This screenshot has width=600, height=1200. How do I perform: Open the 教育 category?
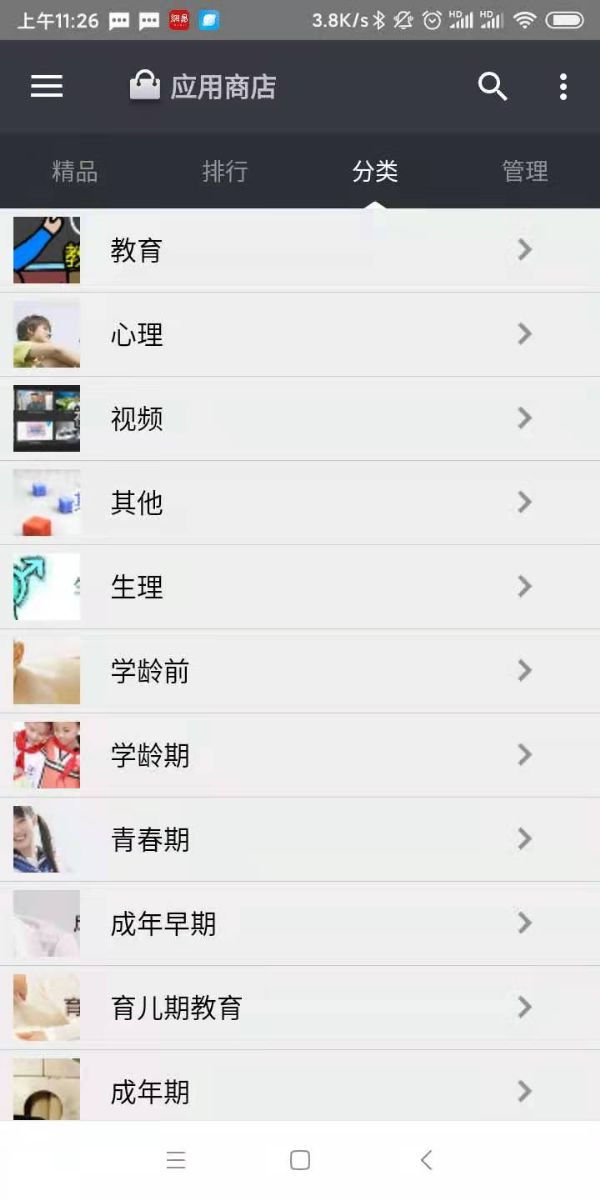click(300, 250)
